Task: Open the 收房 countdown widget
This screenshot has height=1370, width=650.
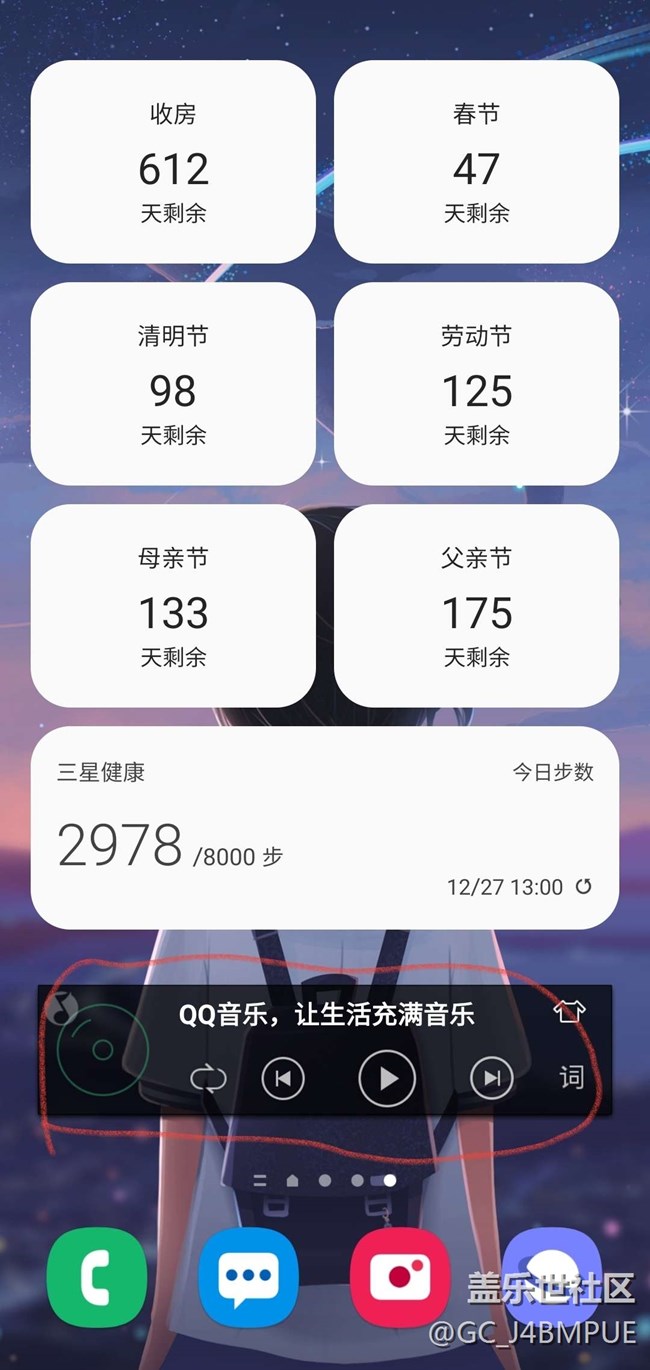Action: pos(173,162)
